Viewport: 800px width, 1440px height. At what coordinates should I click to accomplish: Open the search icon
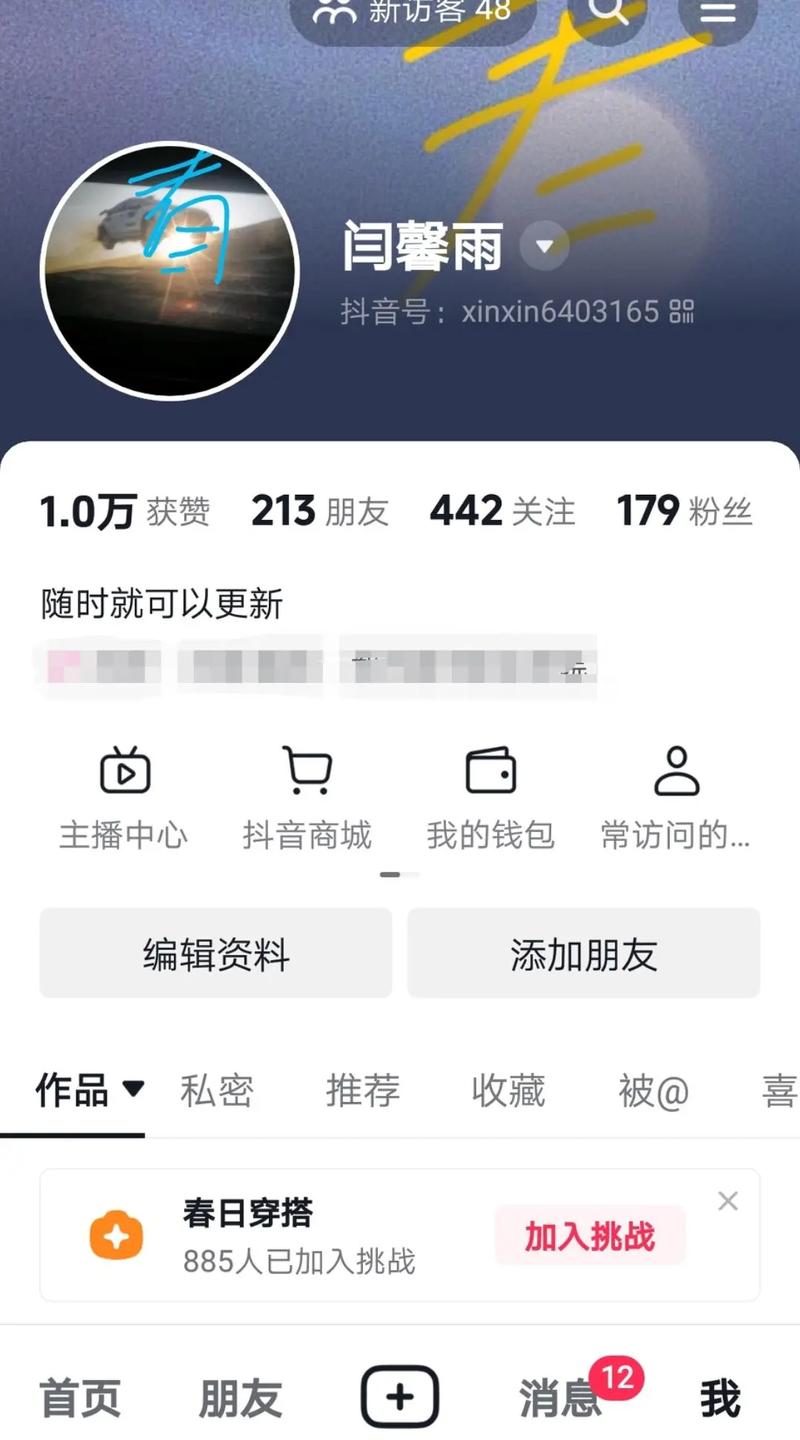[607, 12]
